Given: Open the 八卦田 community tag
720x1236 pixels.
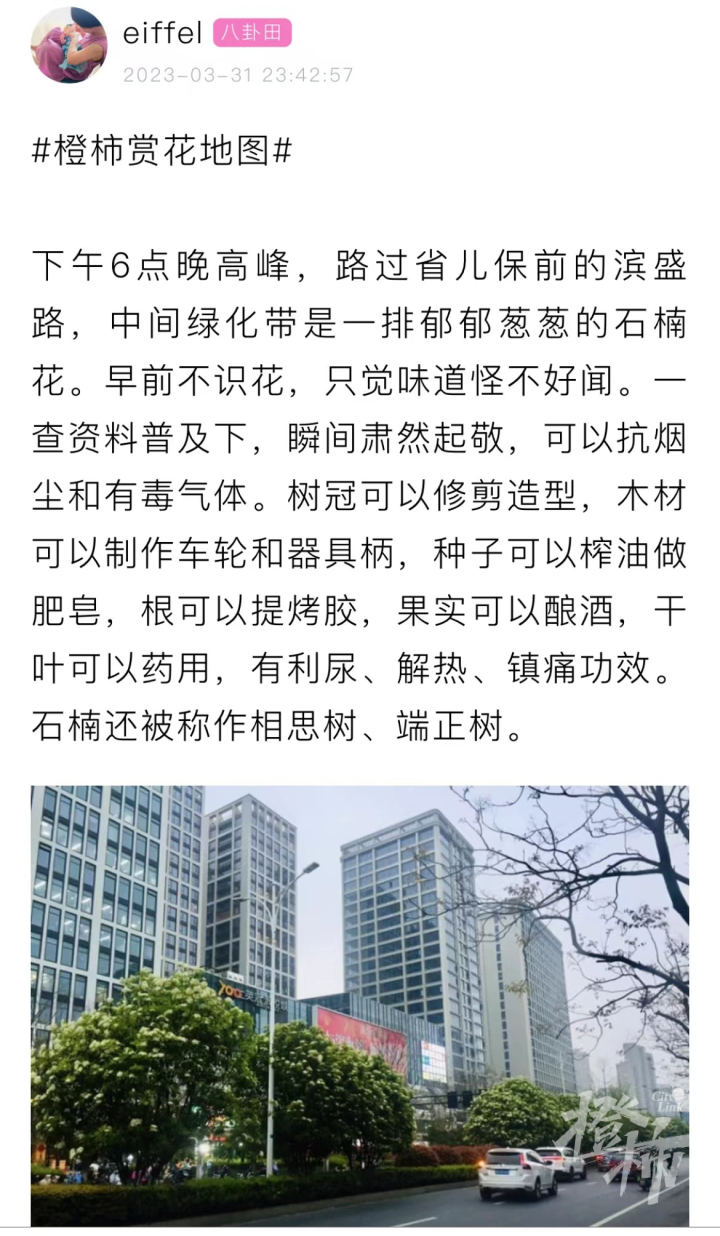Looking at the screenshot, I should pyautogui.click(x=252, y=34).
